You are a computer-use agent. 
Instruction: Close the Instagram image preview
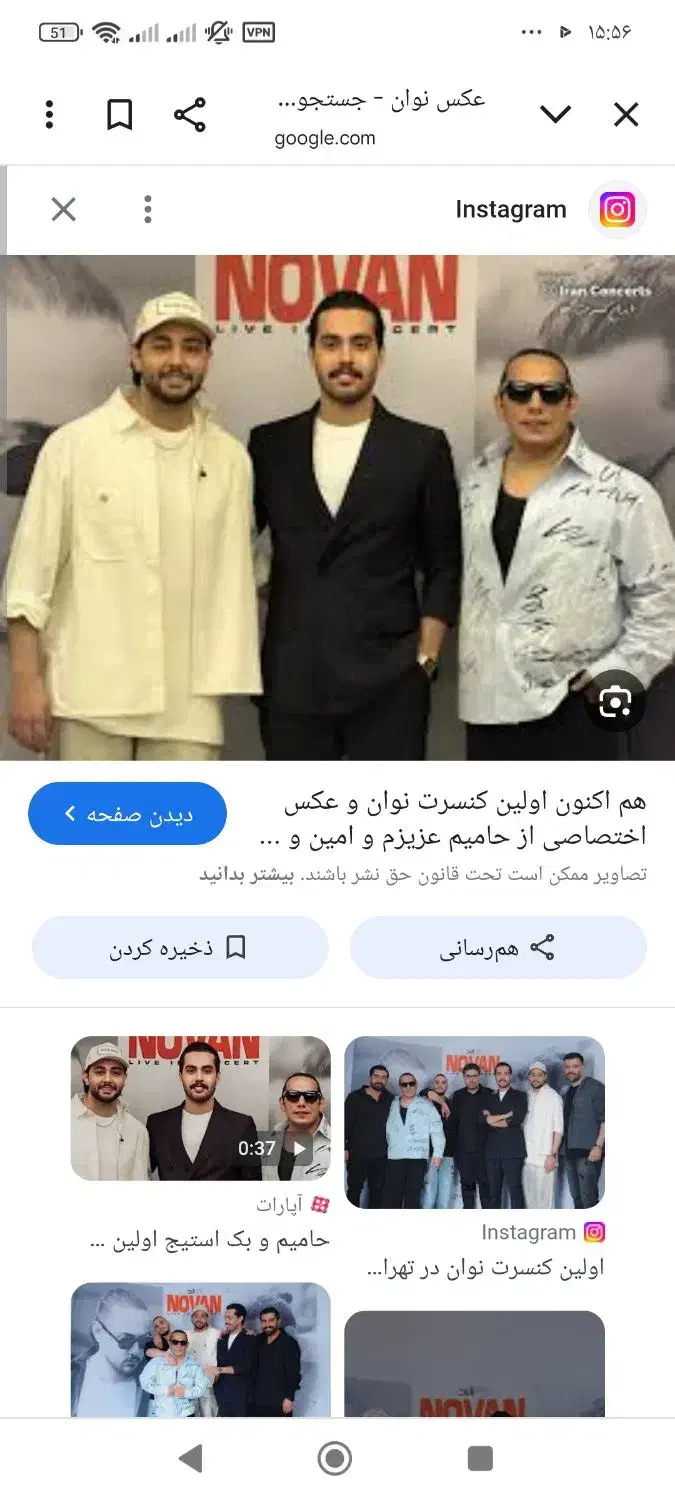coord(63,209)
